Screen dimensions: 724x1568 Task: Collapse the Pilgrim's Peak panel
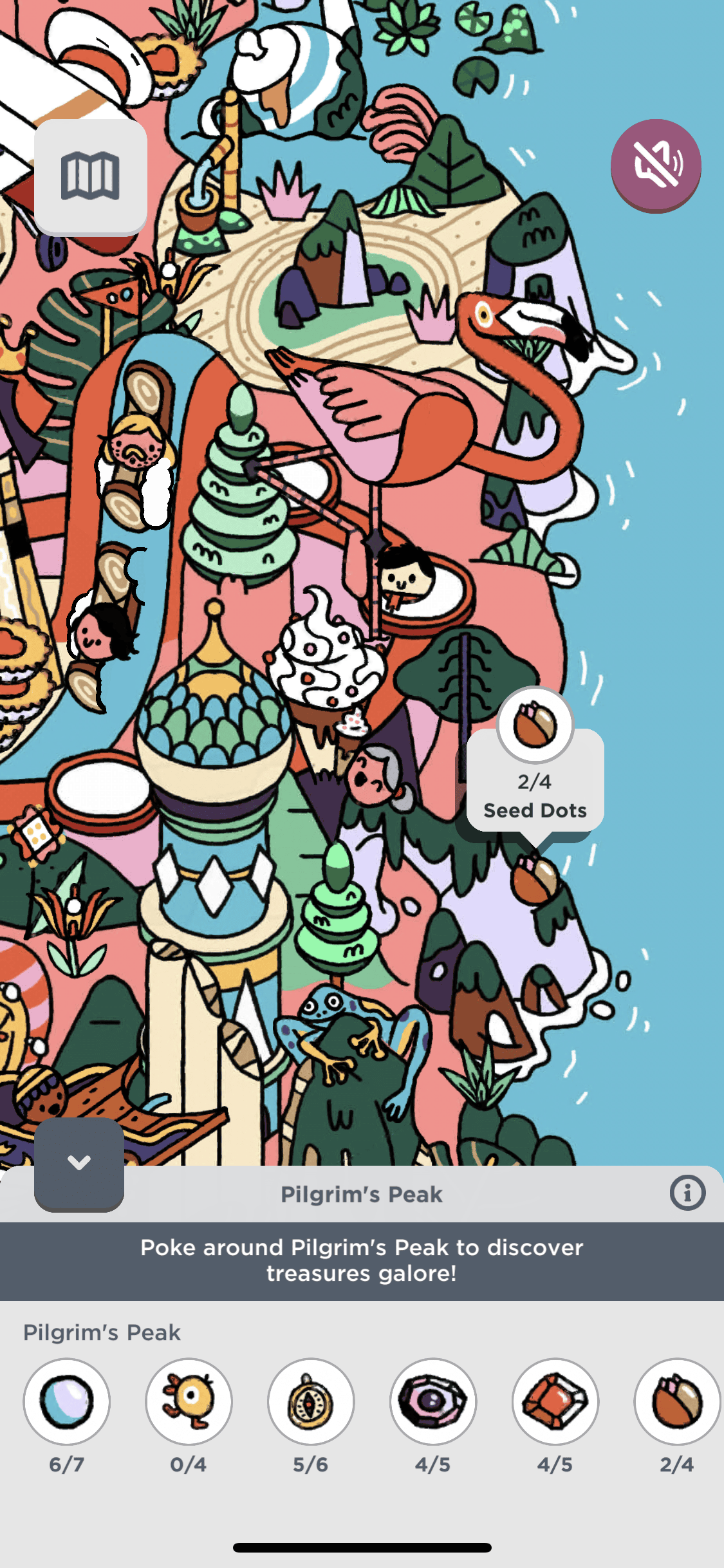click(x=79, y=1163)
